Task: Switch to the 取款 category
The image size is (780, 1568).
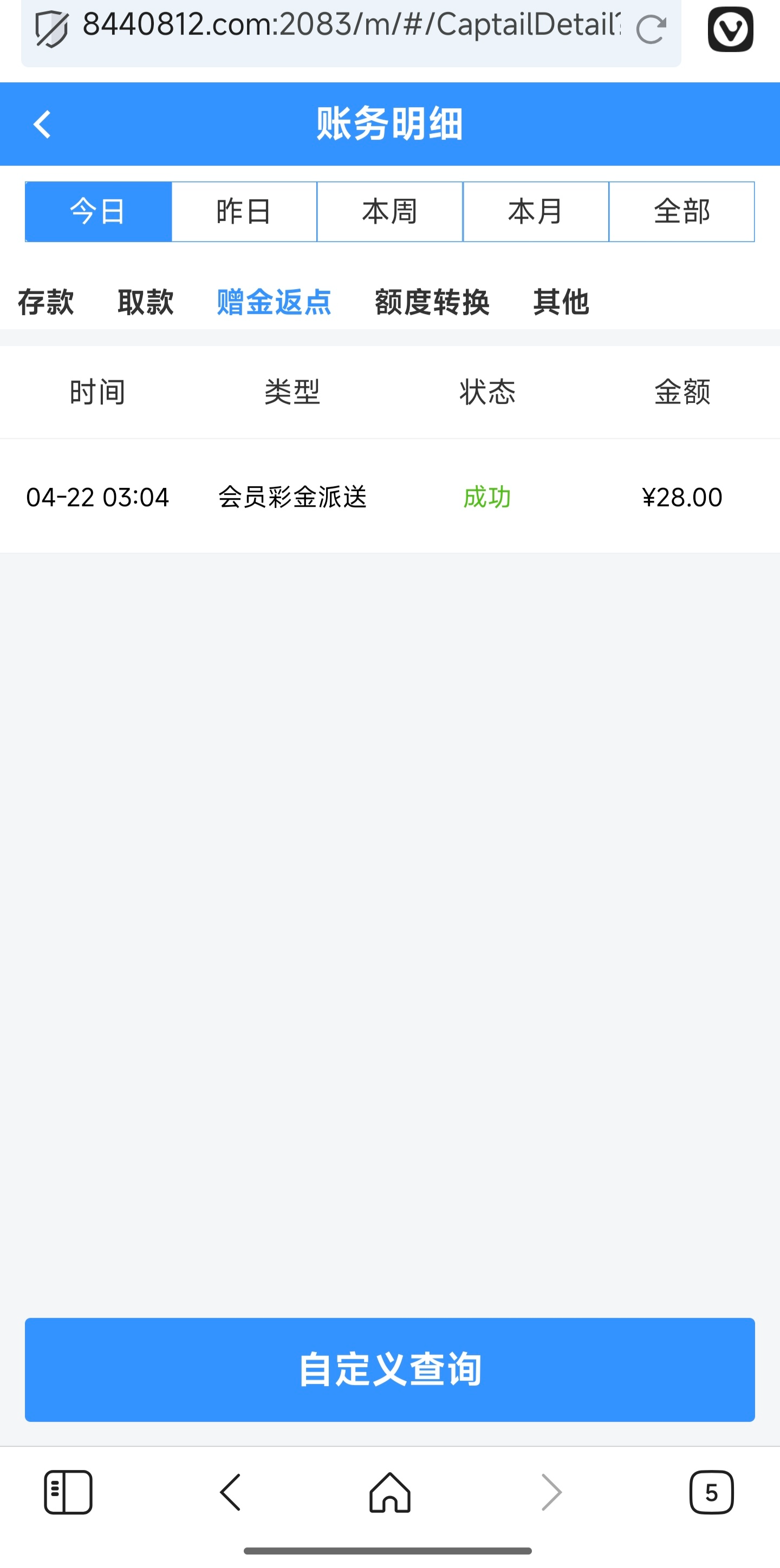Action: click(146, 302)
